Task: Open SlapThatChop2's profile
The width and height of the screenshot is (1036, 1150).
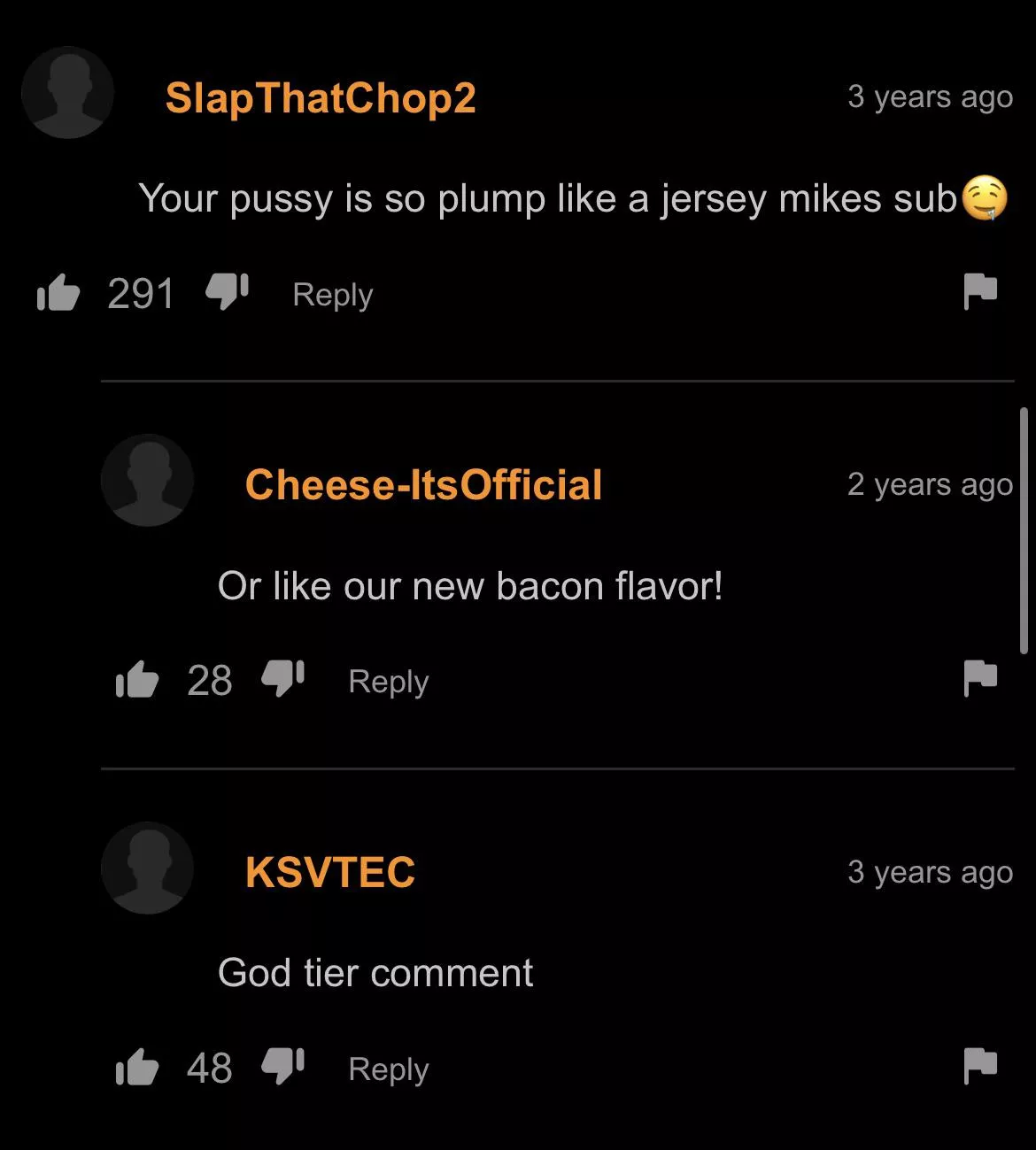Action: click(x=320, y=97)
